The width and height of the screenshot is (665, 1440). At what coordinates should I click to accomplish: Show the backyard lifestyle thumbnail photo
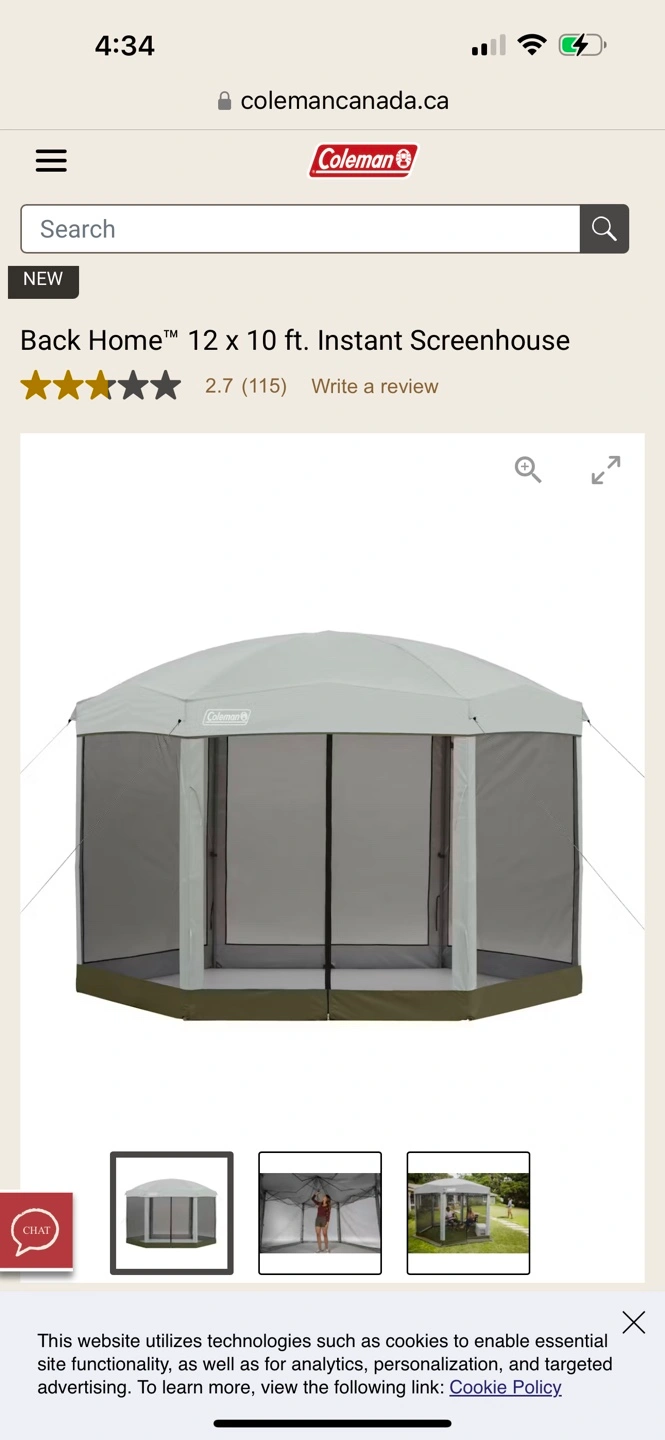(x=468, y=1213)
